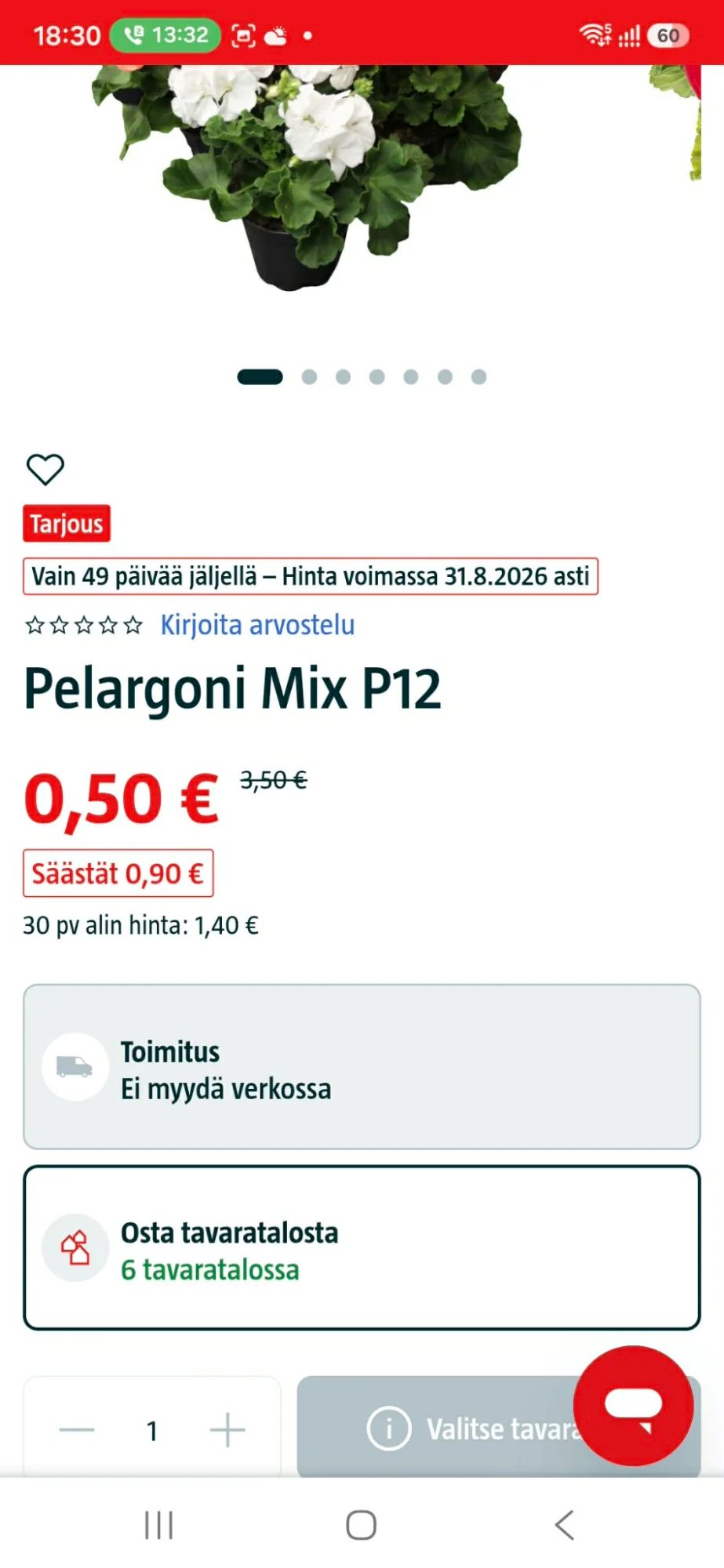724x1568 pixels.
Task: Select the Toimitus delivery option
Action: point(362,1066)
